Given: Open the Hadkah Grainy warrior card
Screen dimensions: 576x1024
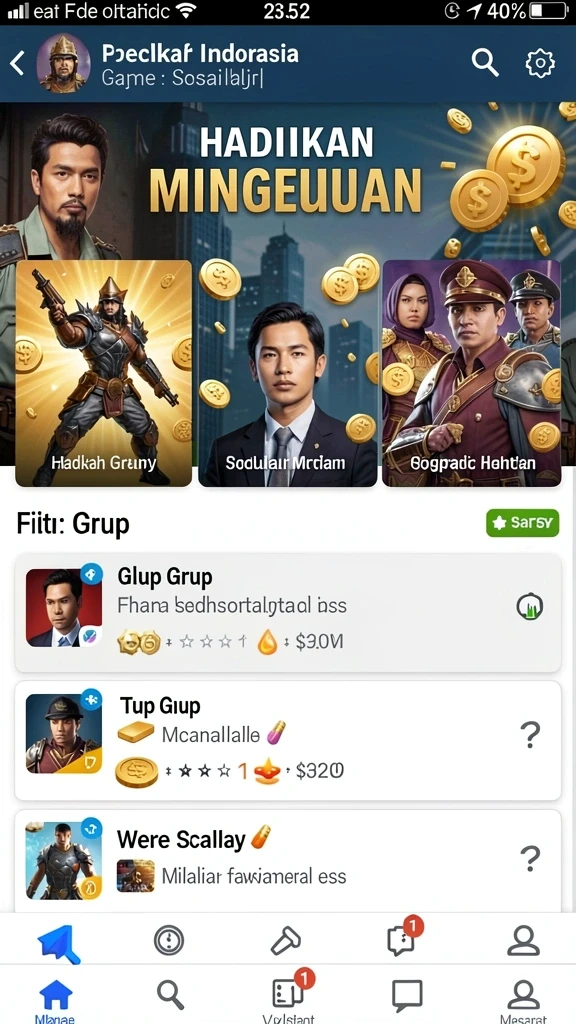Looking at the screenshot, I should click(x=104, y=374).
